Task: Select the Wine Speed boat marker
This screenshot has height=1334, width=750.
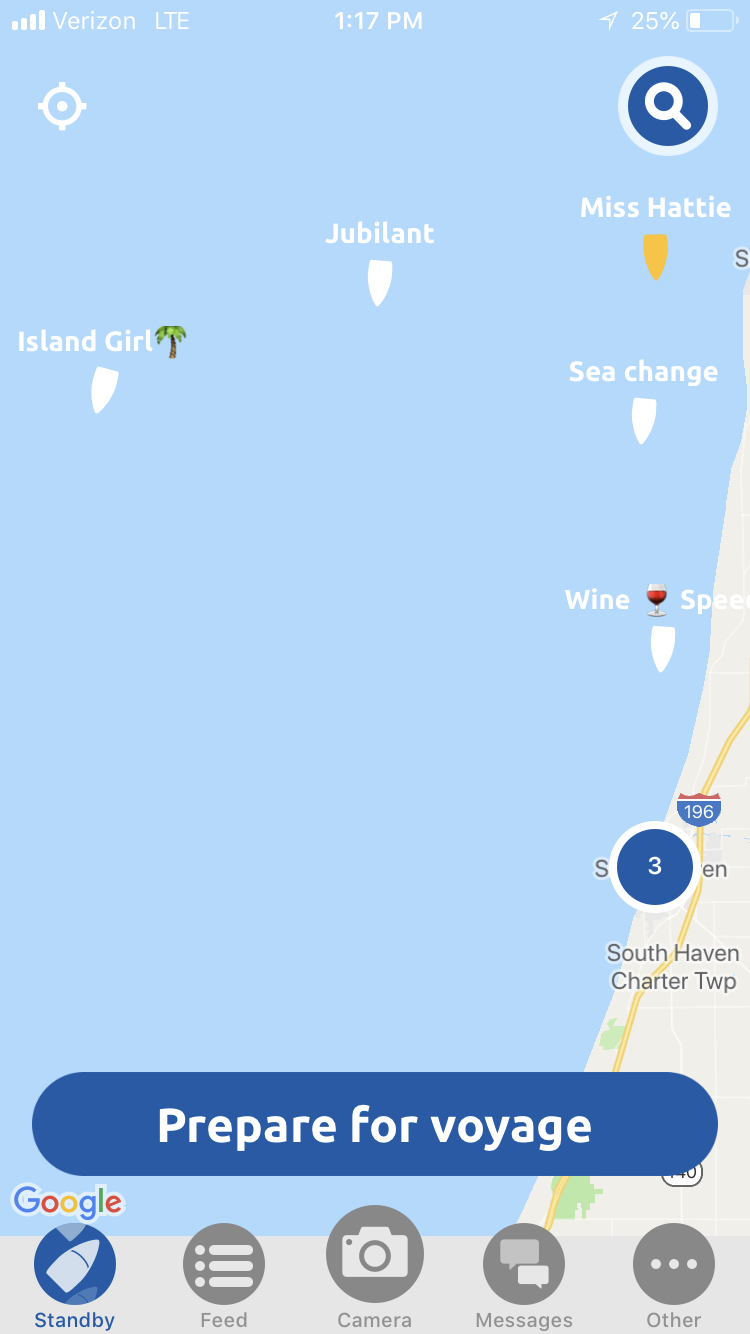Action: coord(662,648)
